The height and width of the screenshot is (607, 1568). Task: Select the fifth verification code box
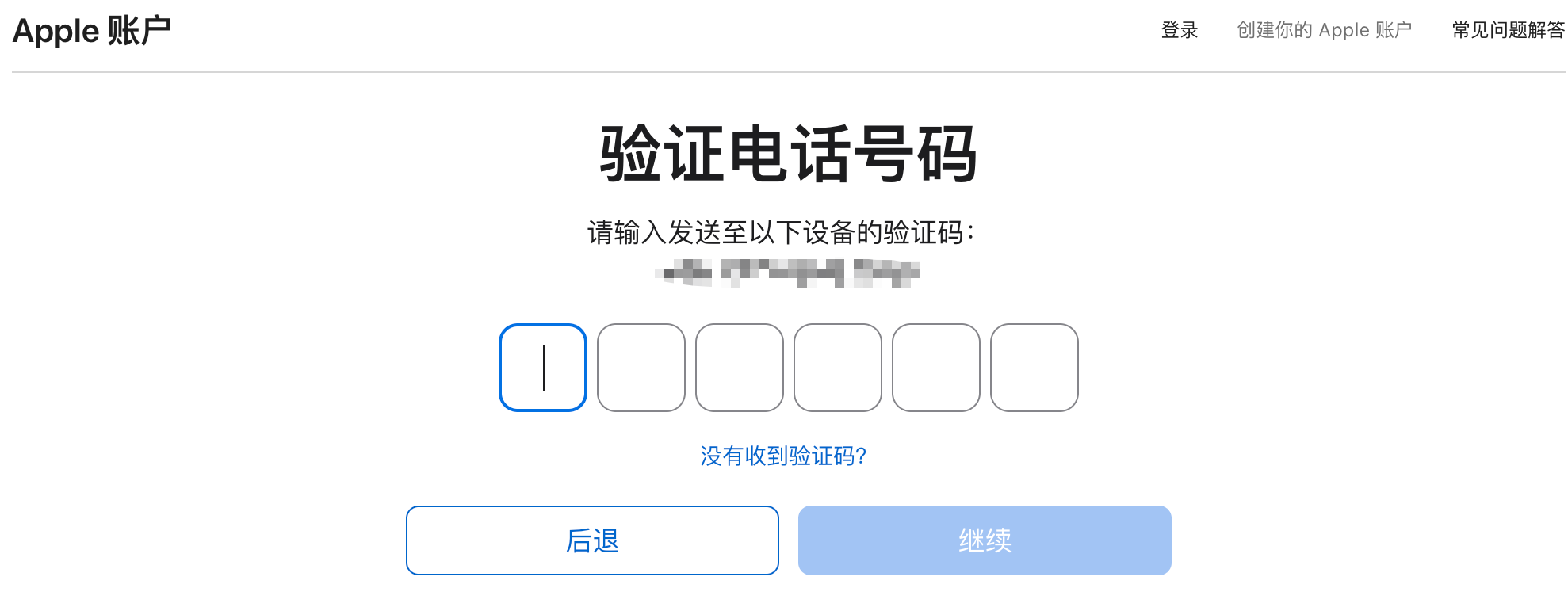click(936, 368)
